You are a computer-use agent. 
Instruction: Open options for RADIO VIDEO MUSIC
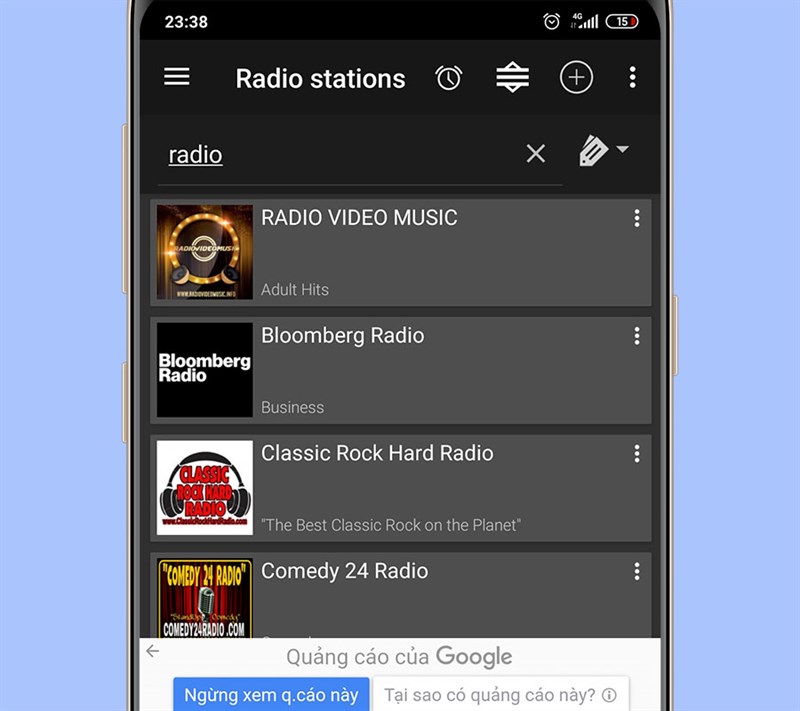click(x=637, y=218)
